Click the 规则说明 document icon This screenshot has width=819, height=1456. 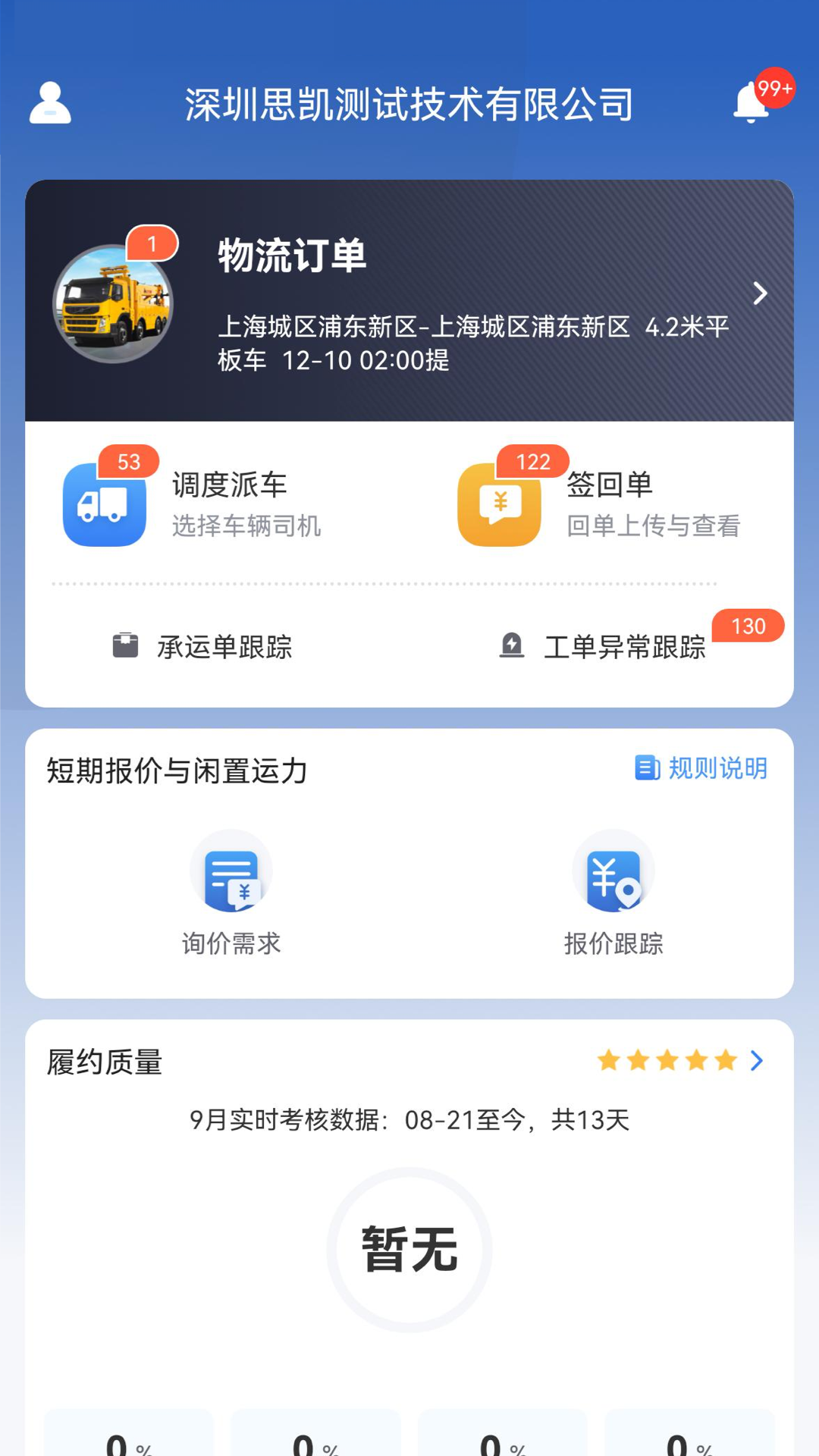pyautogui.click(x=645, y=769)
